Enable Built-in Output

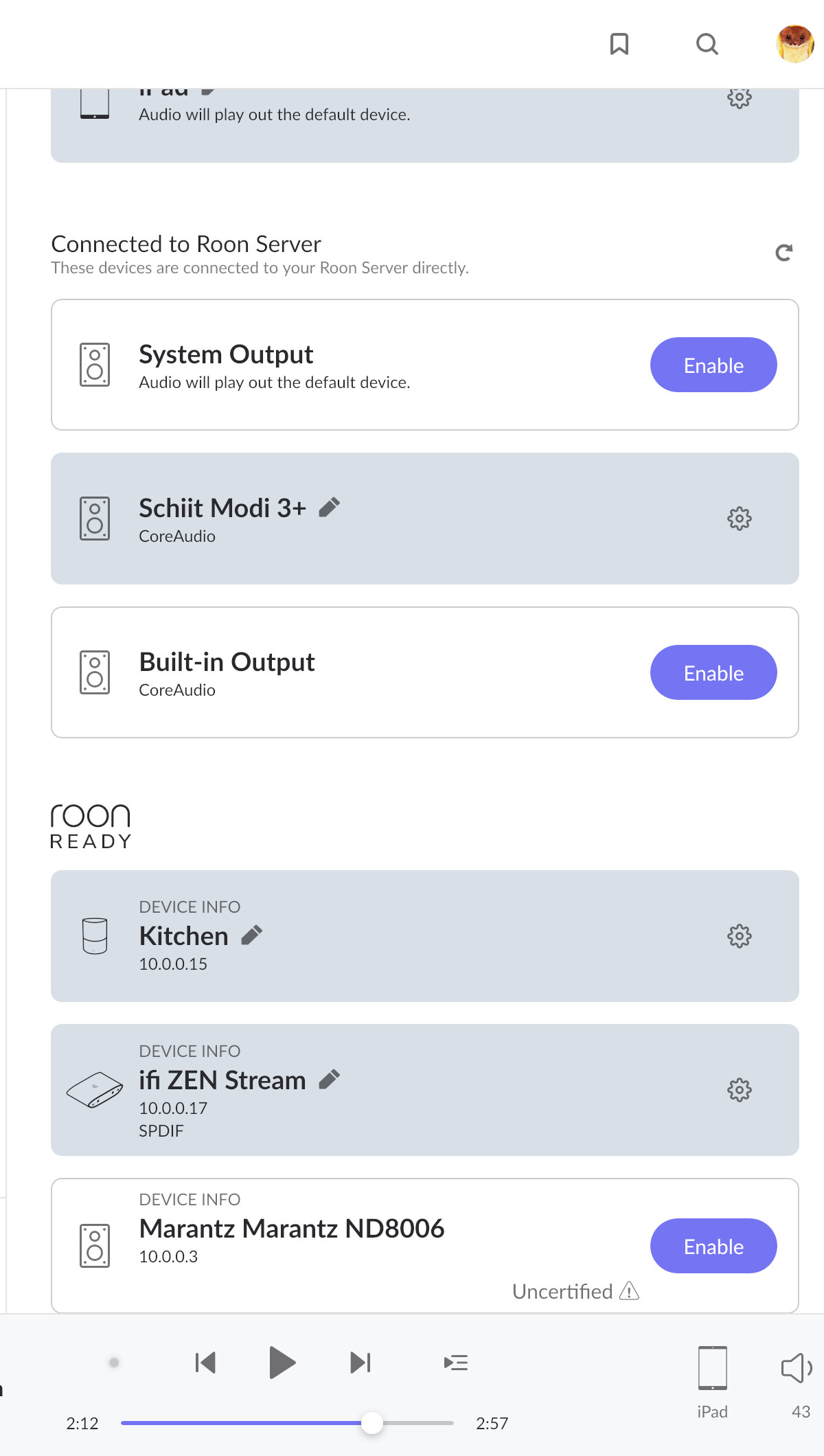(x=713, y=672)
